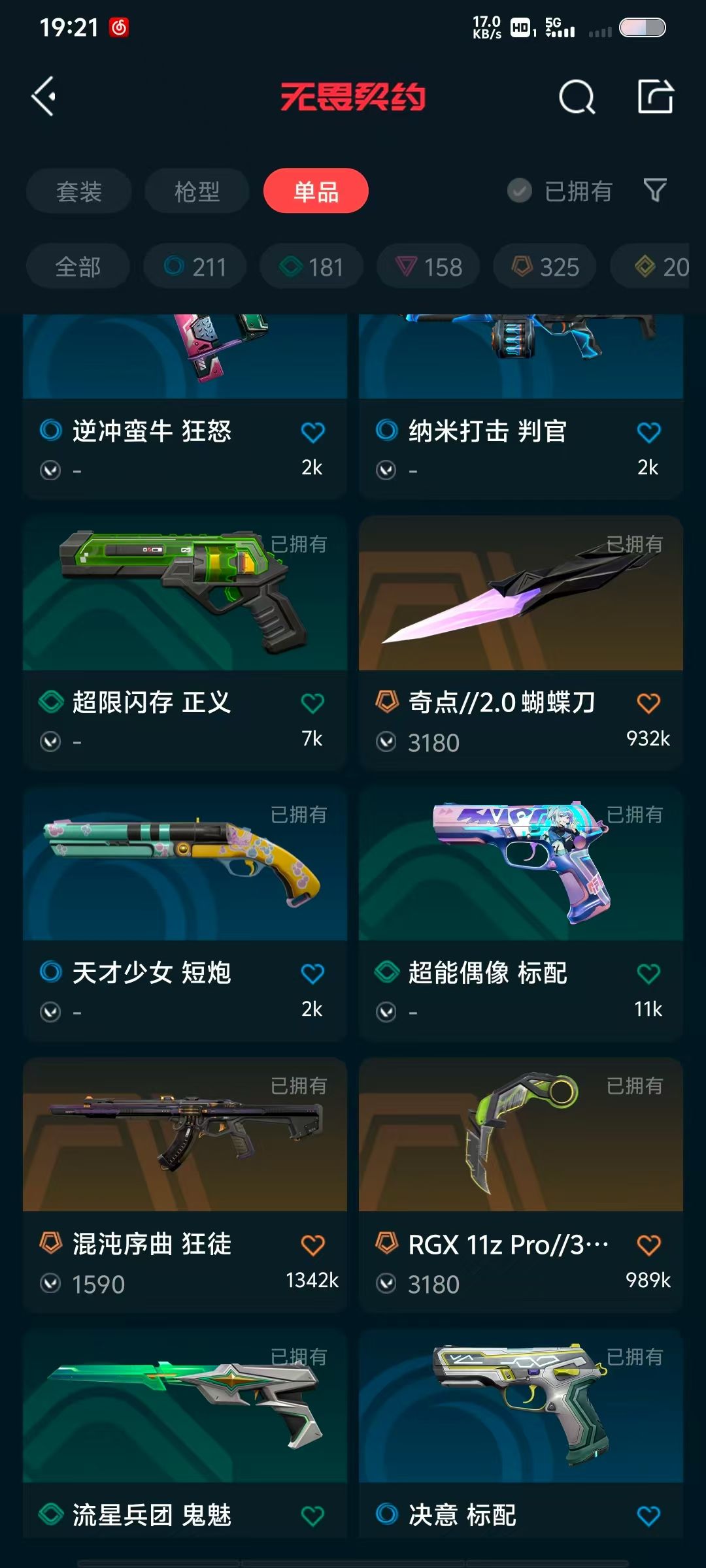The image size is (706, 1568).
Task: Open the filter funnel icon
Action: pyautogui.click(x=655, y=191)
